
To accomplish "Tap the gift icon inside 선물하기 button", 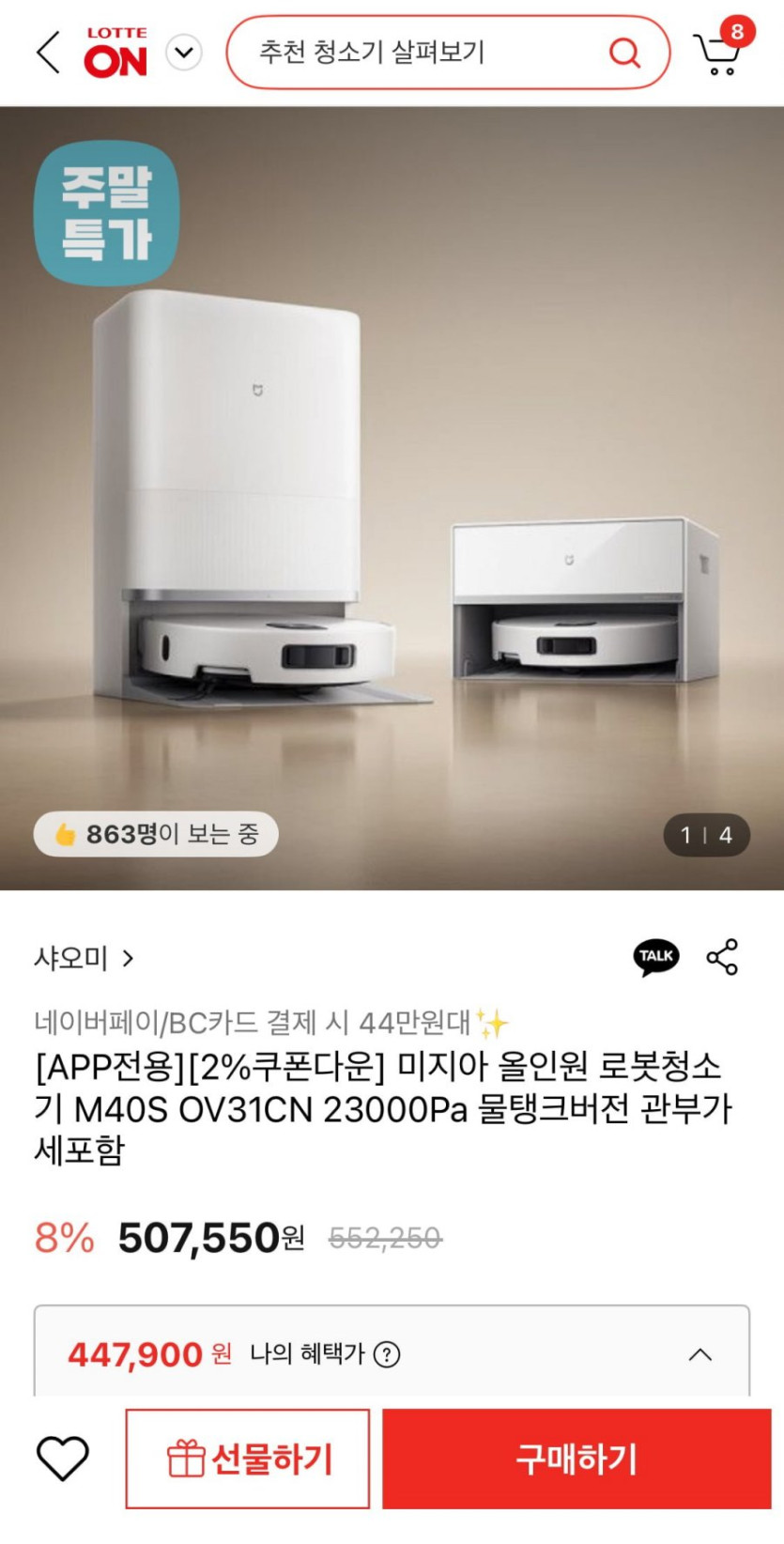I will [x=185, y=1459].
